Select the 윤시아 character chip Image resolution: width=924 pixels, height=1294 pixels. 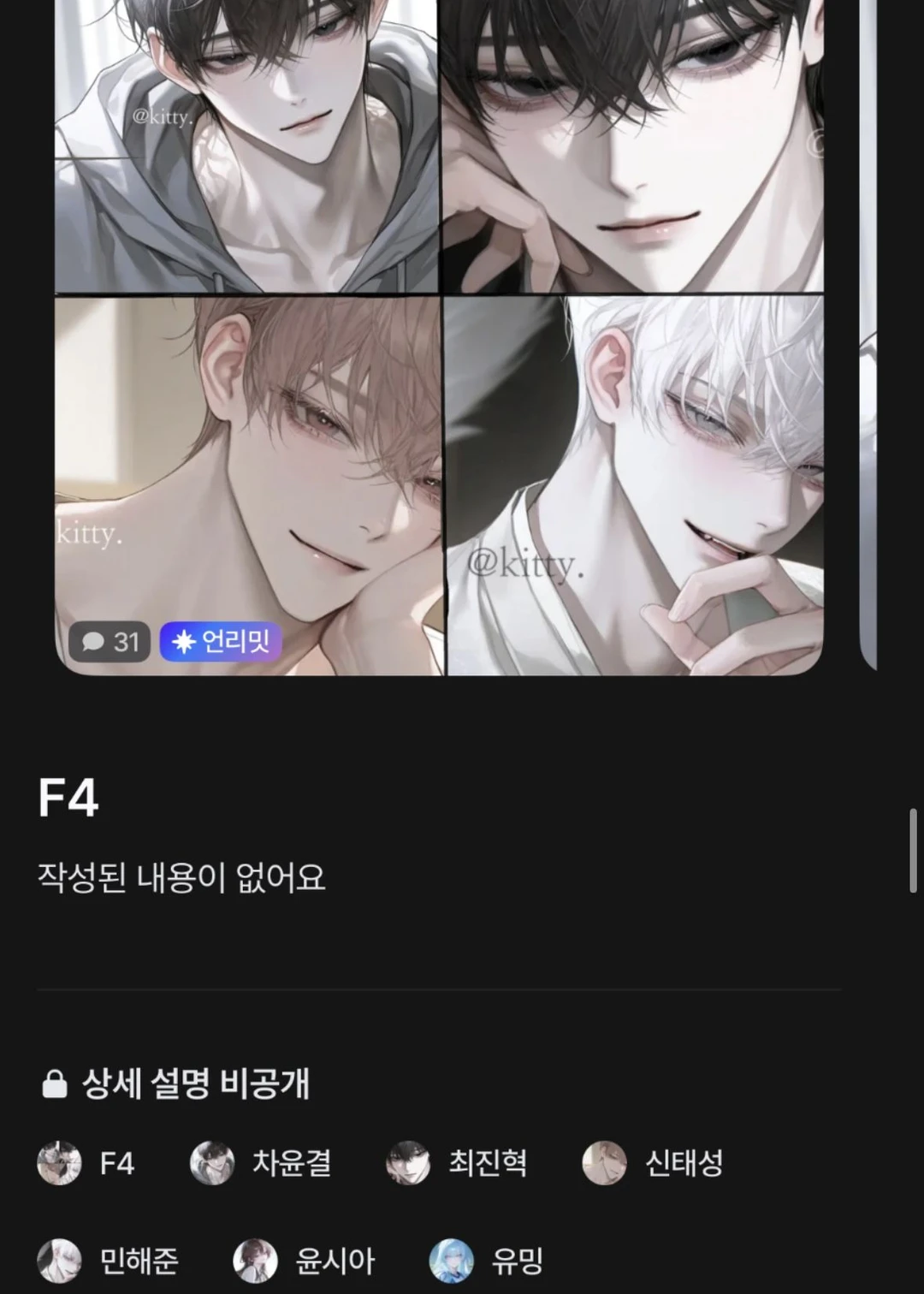pyautogui.click(x=305, y=1261)
